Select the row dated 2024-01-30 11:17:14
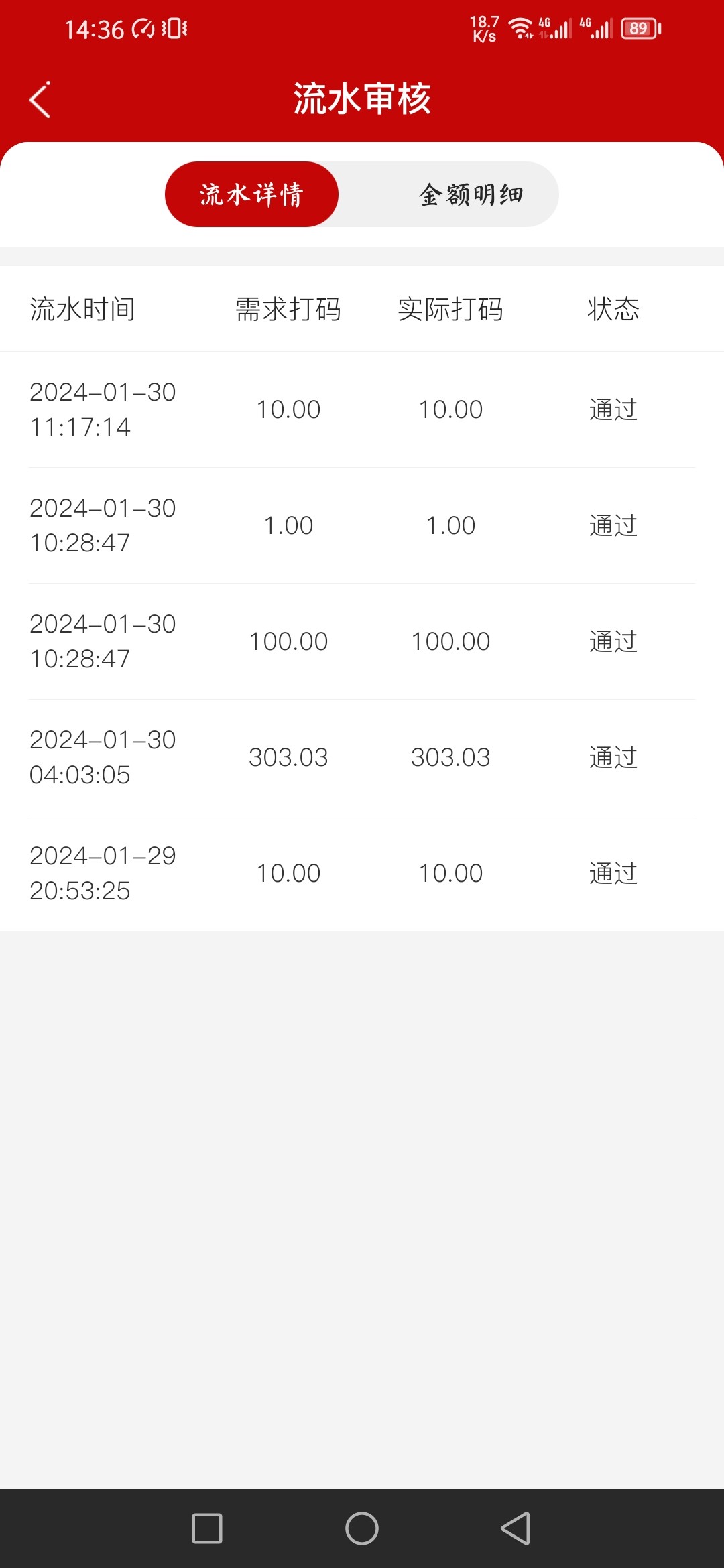 click(x=362, y=409)
